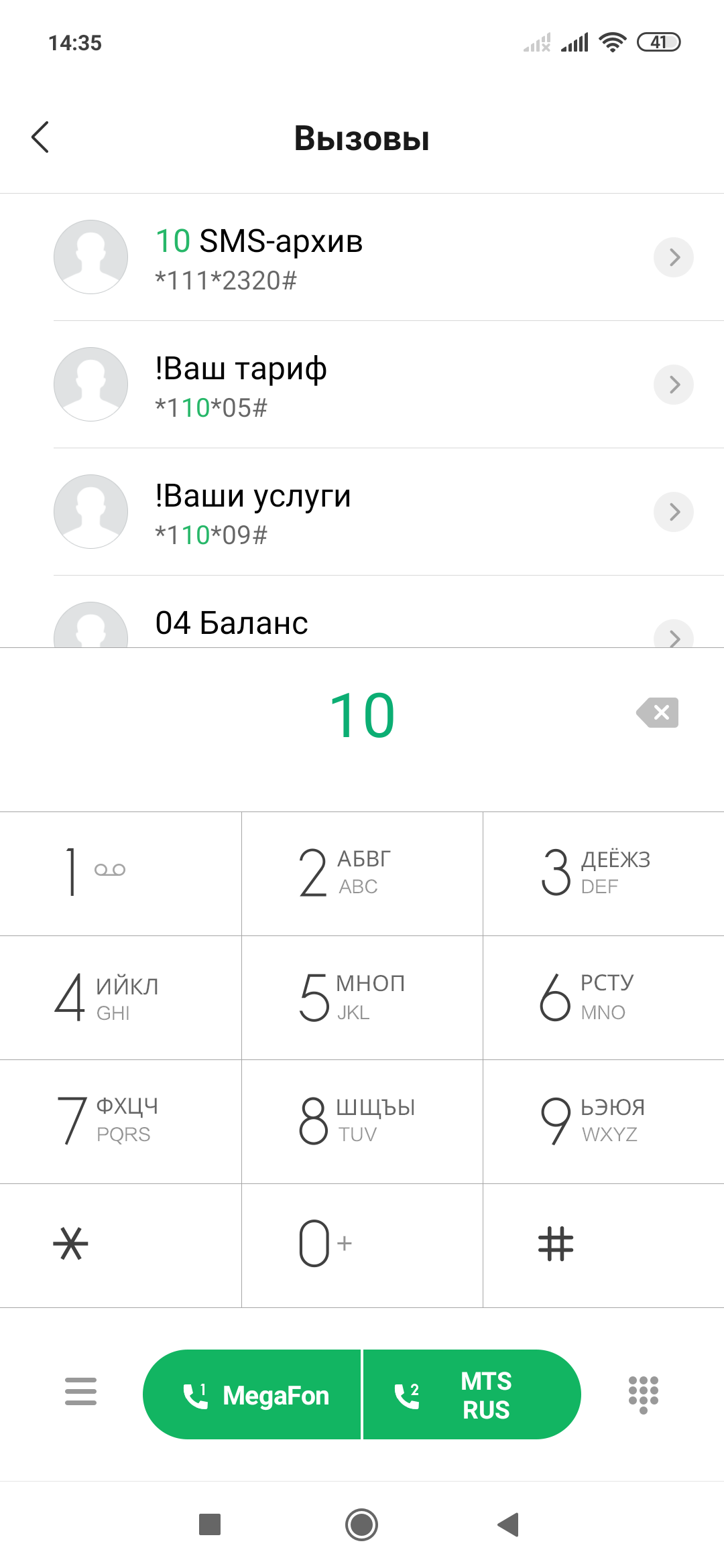Open the dialer hamburger menu
Image resolution: width=724 pixels, height=1568 pixels.
point(80,1391)
